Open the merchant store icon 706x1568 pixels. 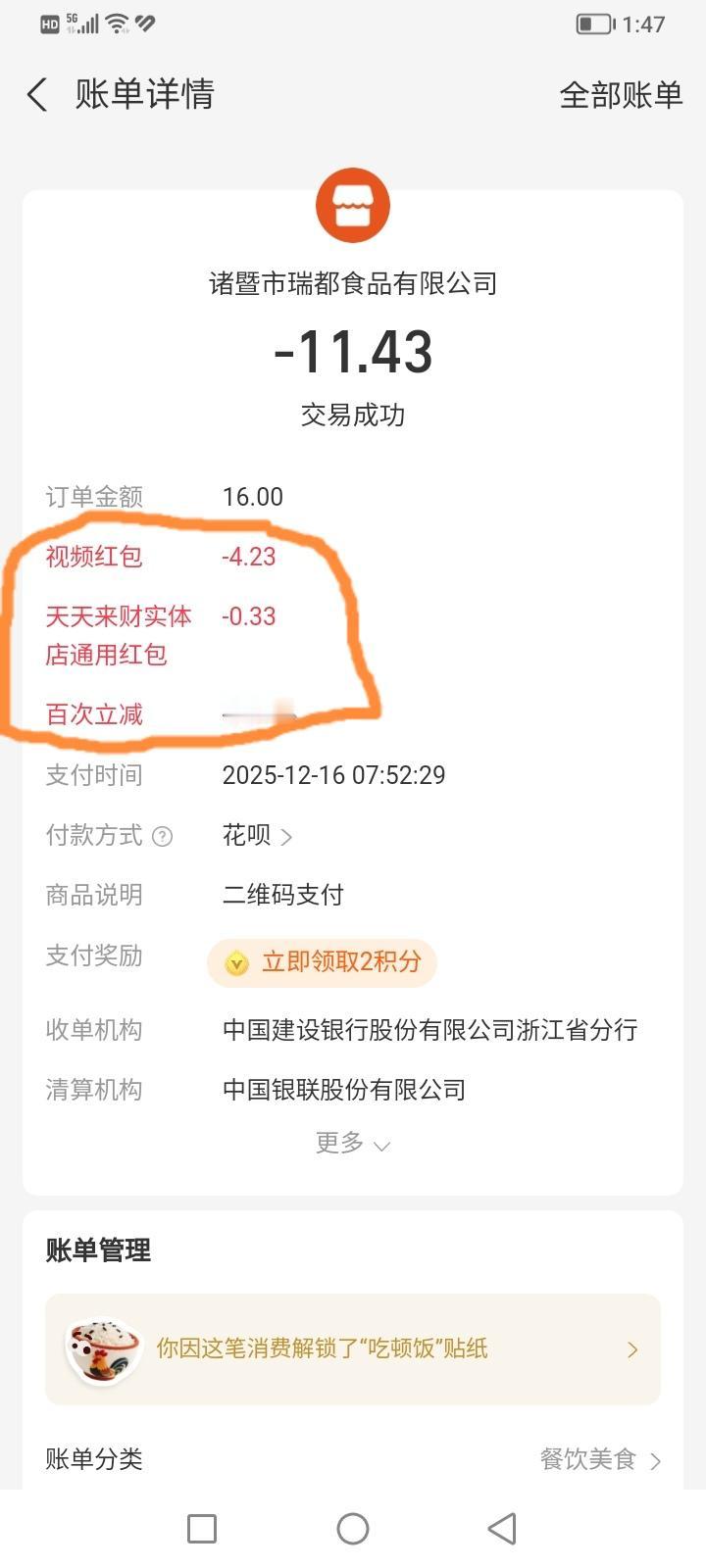[x=354, y=204]
